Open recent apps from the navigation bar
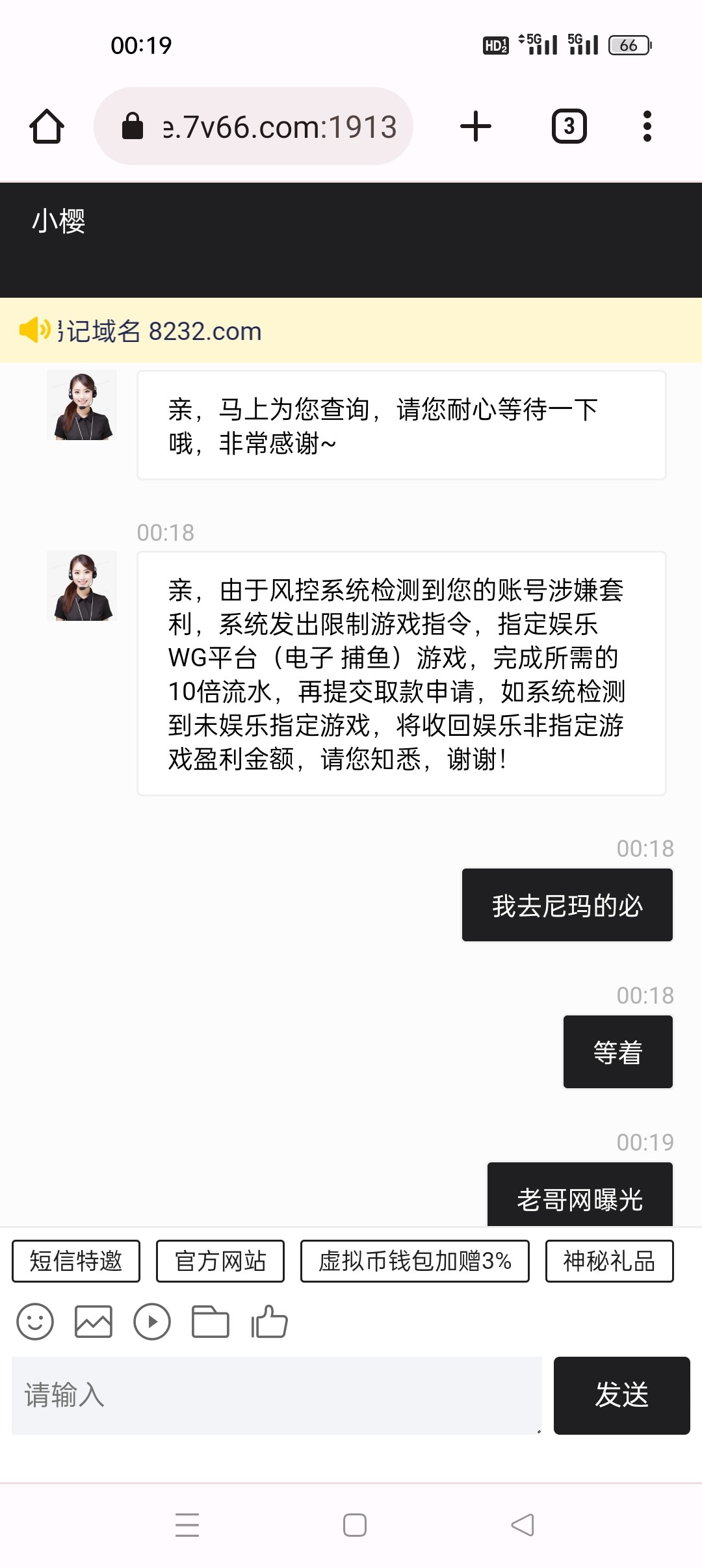The height and width of the screenshot is (1568, 702). coord(187,1525)
